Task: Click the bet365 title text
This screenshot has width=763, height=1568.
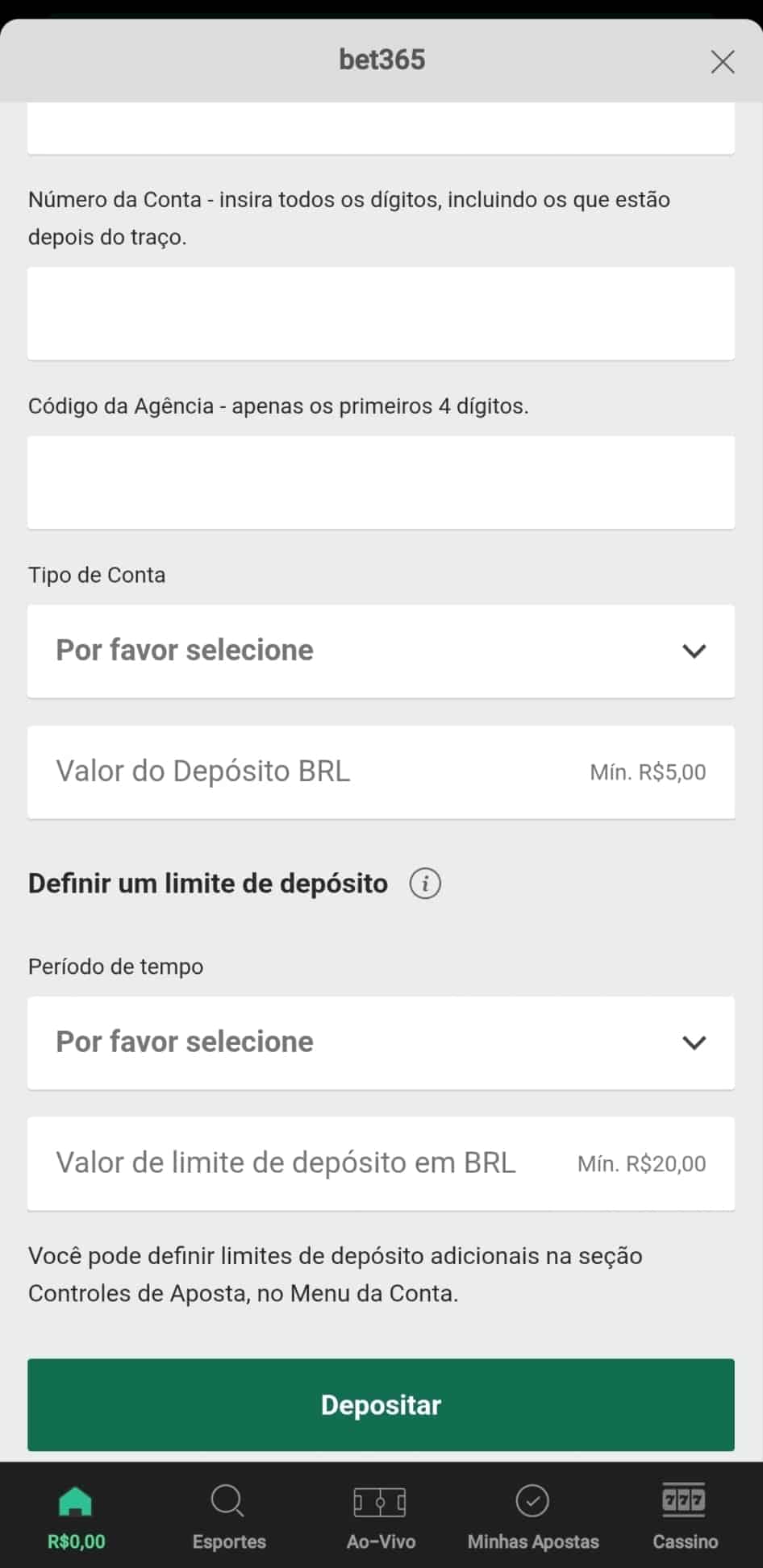Action: click(381, 59)
